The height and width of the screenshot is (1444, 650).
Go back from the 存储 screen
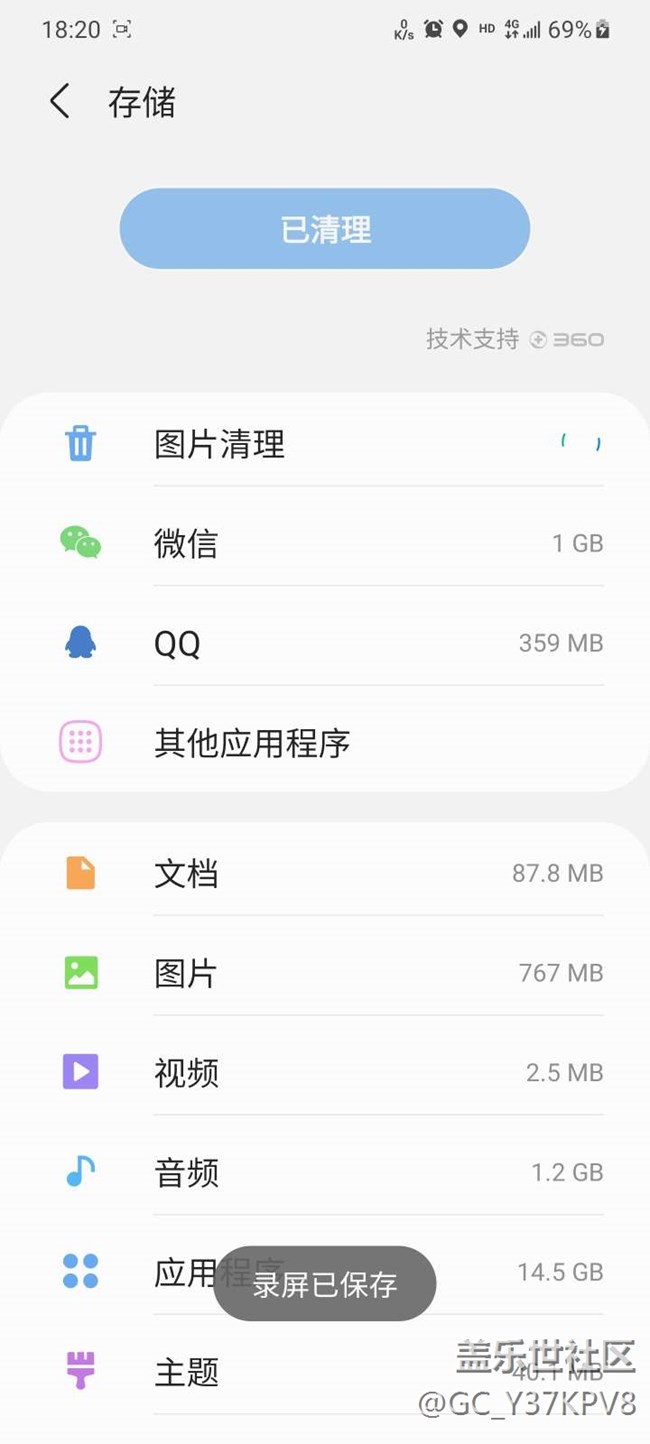pyautogui.click(x=60, y=102)
